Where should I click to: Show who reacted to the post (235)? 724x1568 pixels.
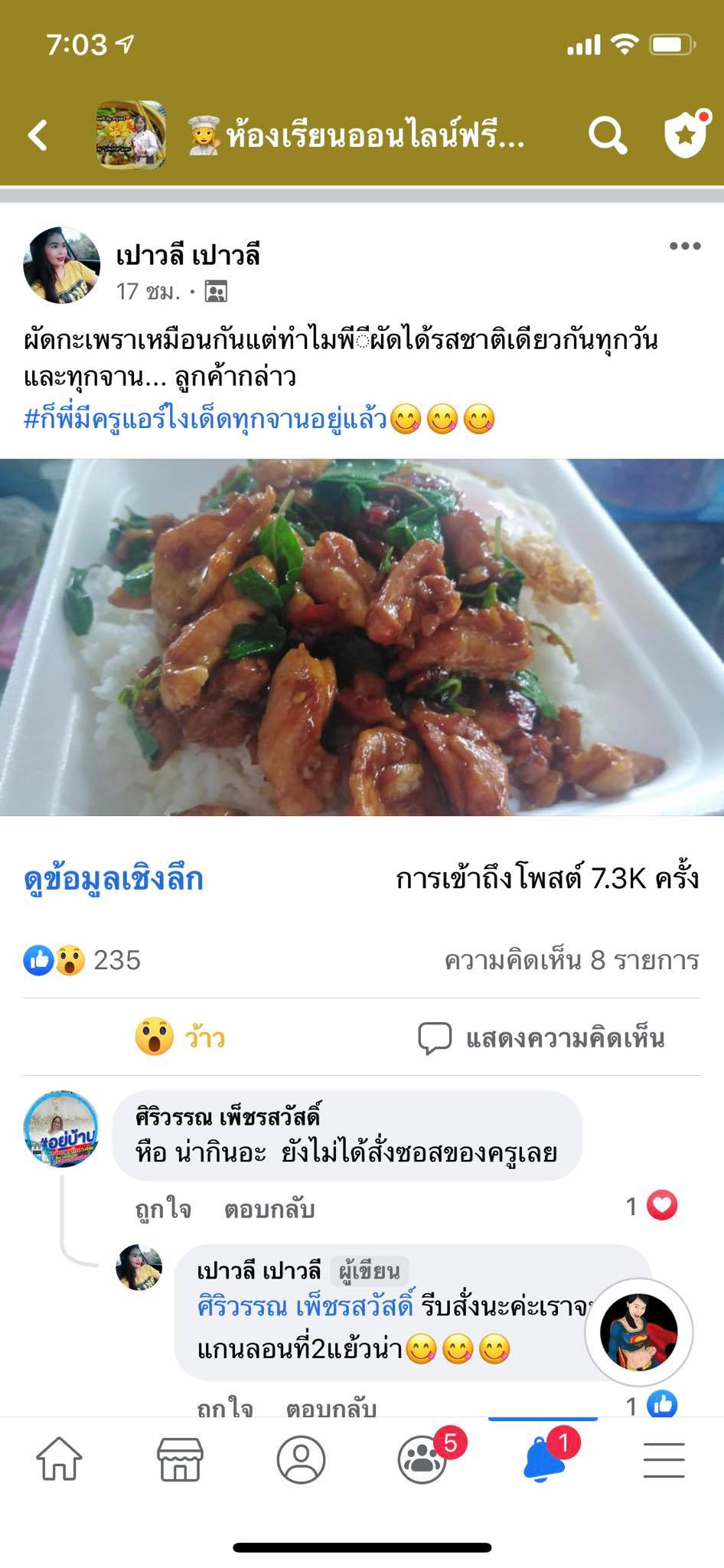coord(83,960)
